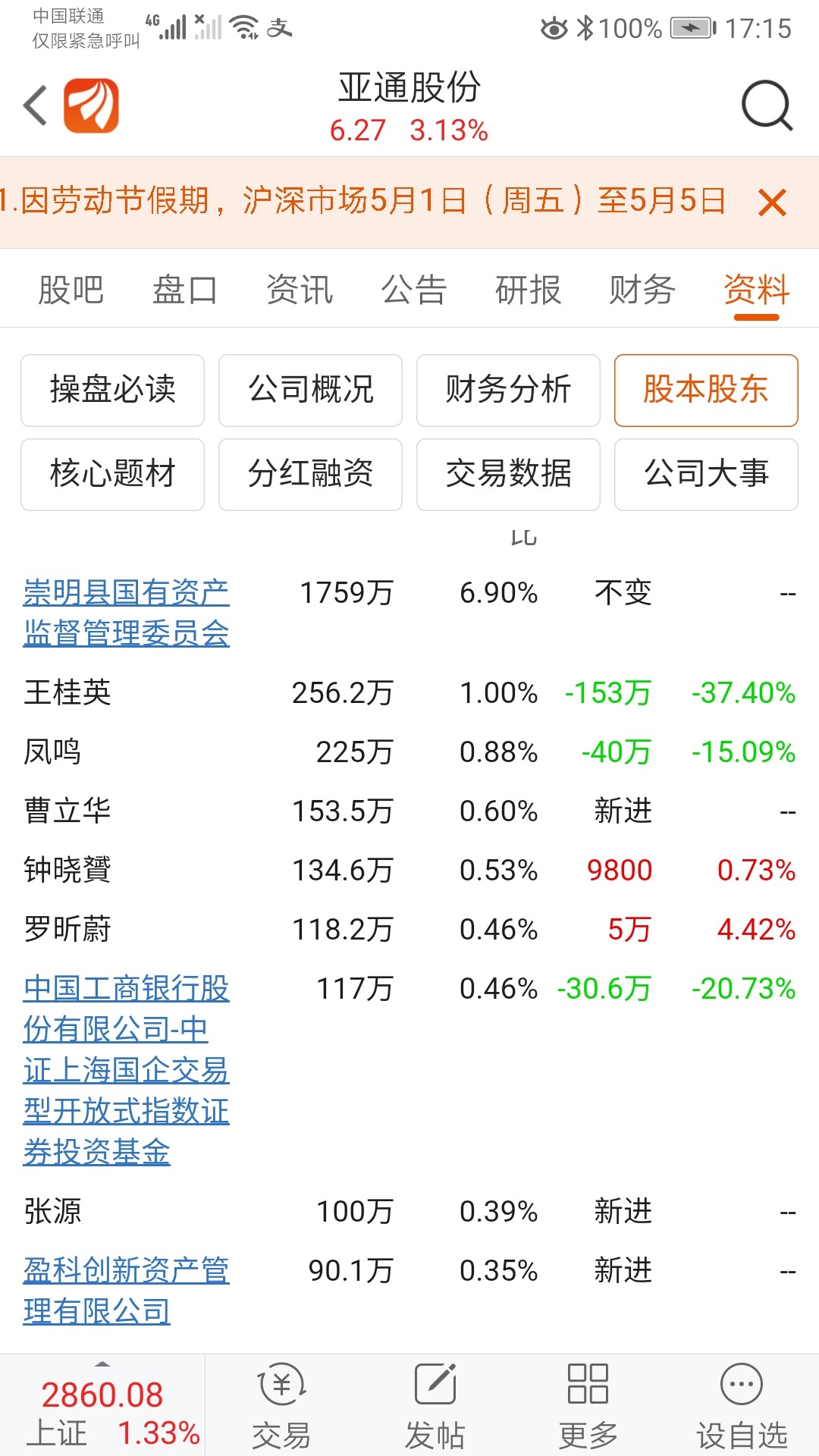819x1456 pixels.
Task: Switch to the 盘口 tab
Action: (185, 290)
